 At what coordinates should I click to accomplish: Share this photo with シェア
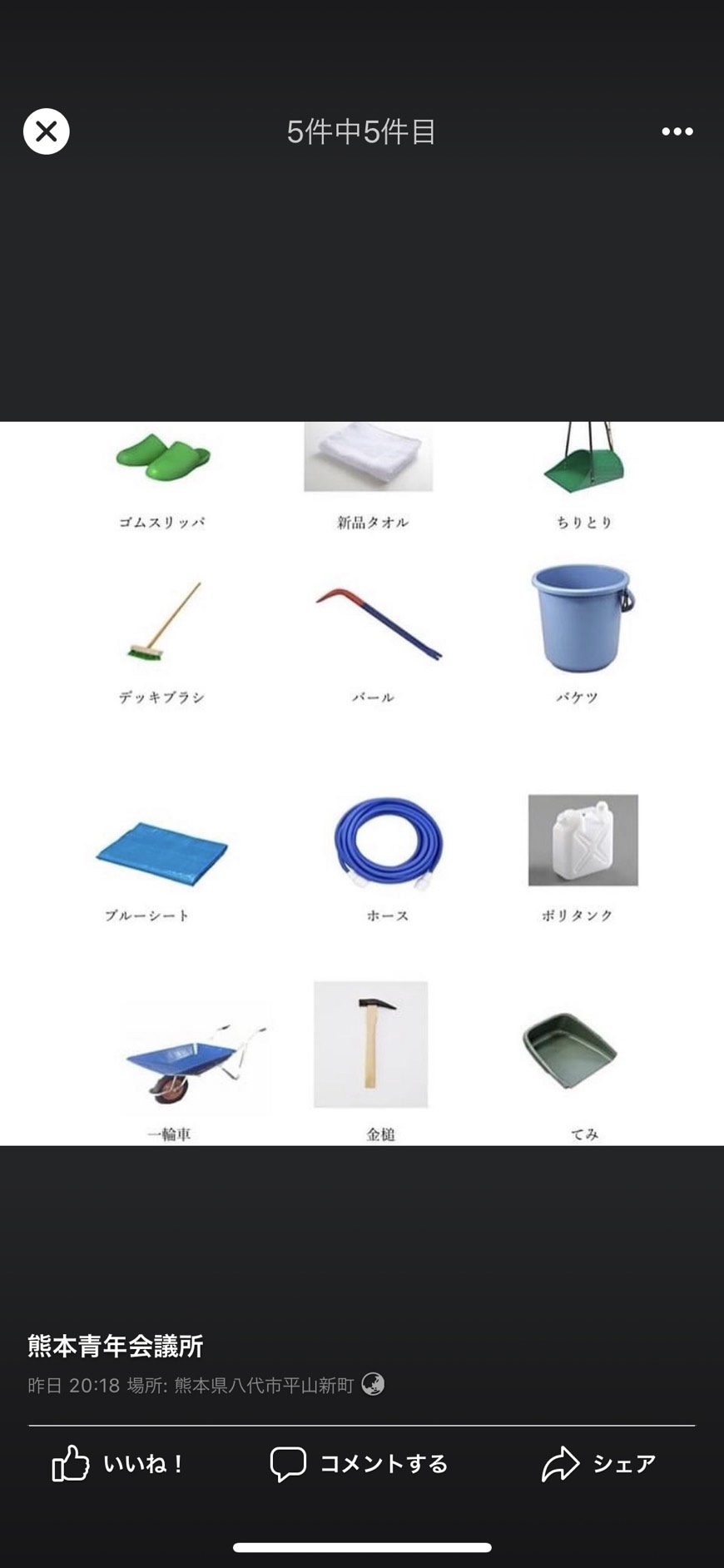[599, 1463]
